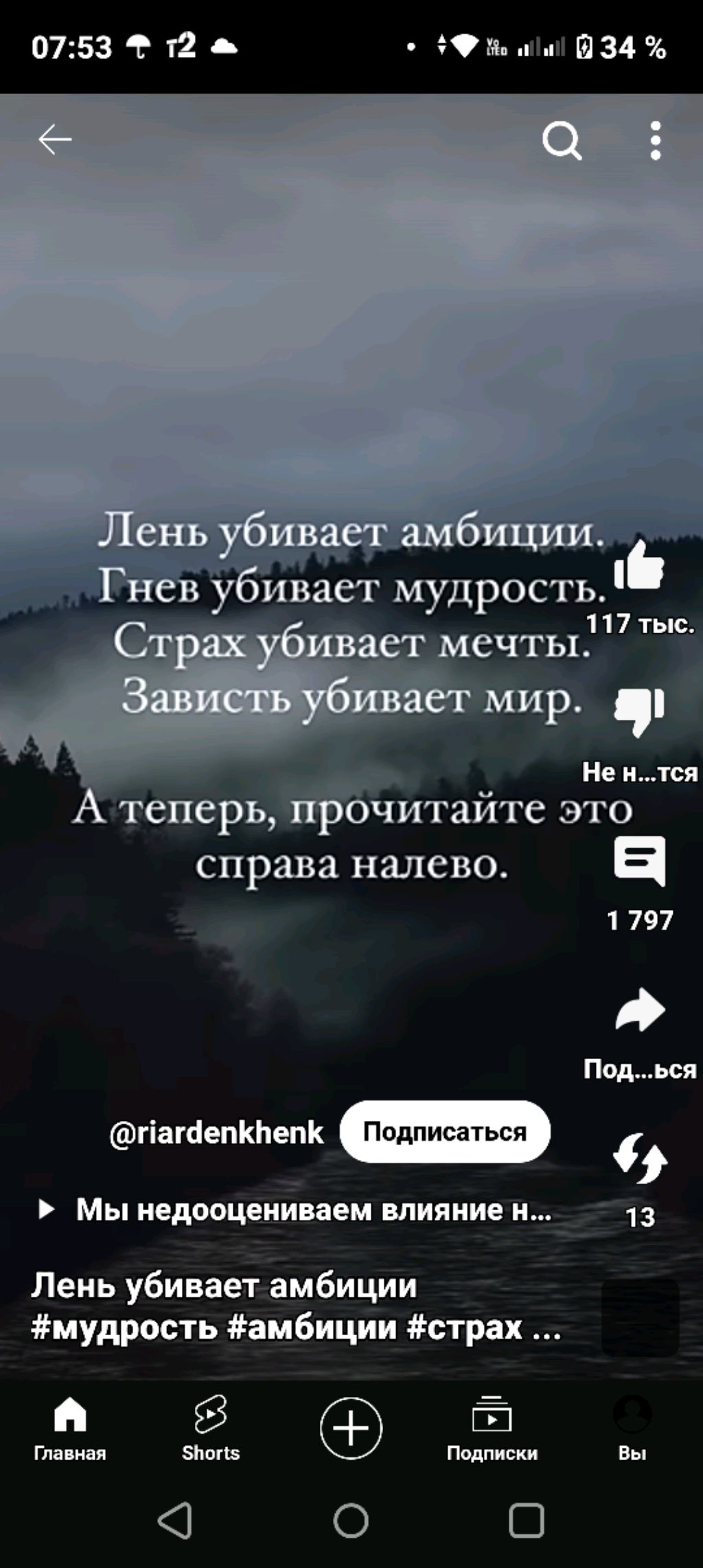Image resolution: width=703 pixels, height=1568 pixels.
Task: Open the comments with 1 797 replies
Action: pyautogui.click(x=639, y=861)
